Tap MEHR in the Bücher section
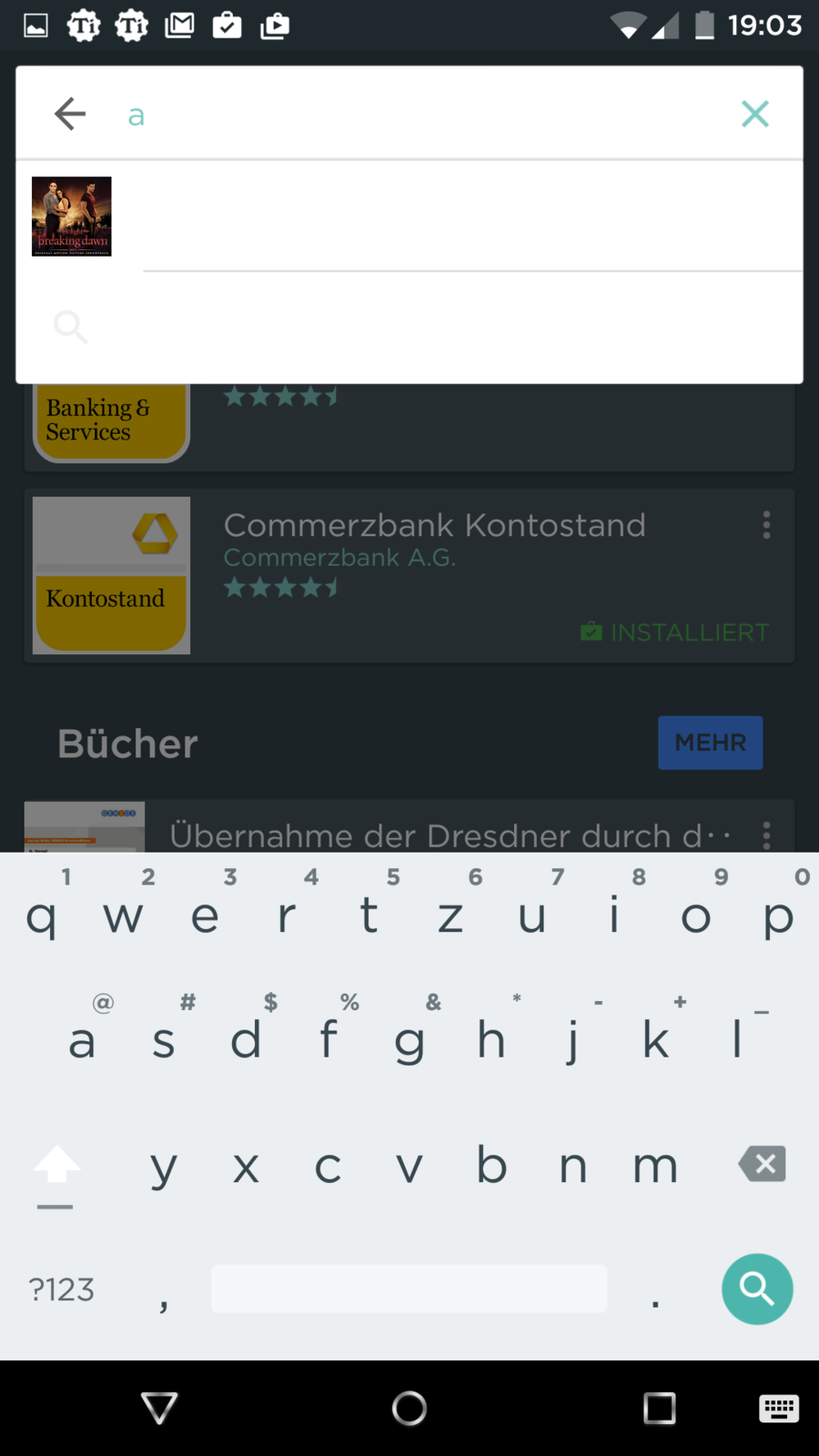 tap(710, 743)
